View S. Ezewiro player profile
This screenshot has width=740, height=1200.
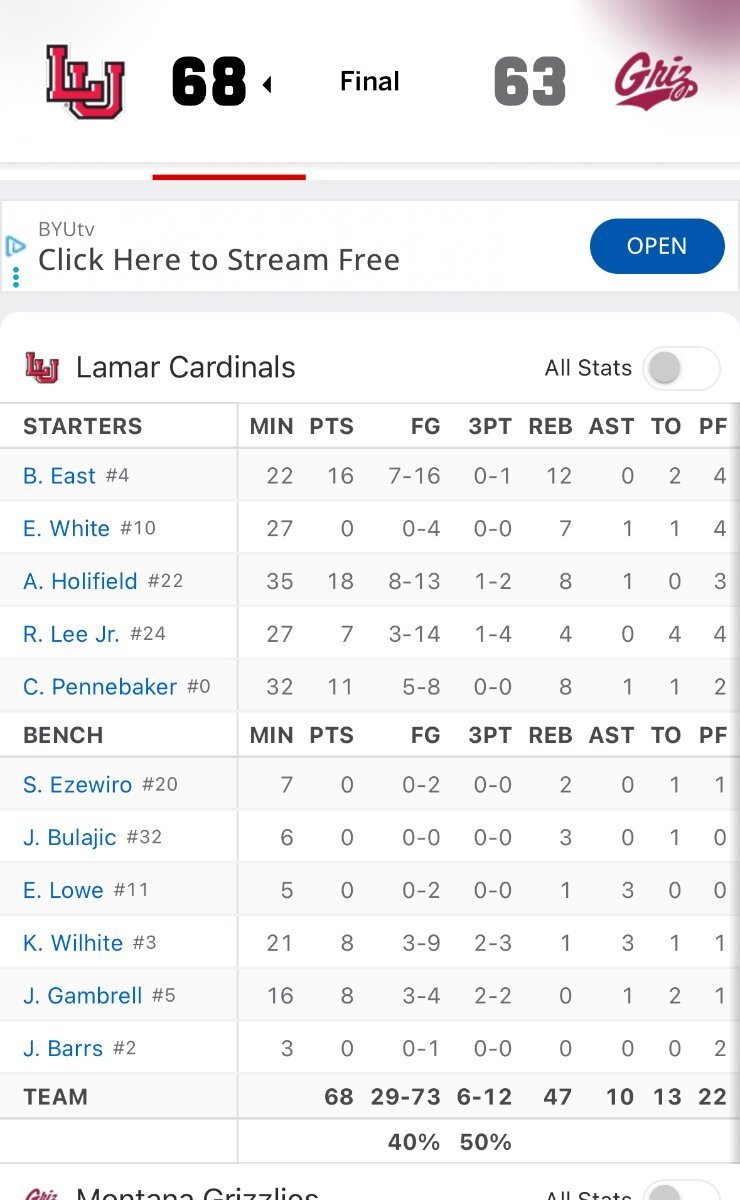77,785
